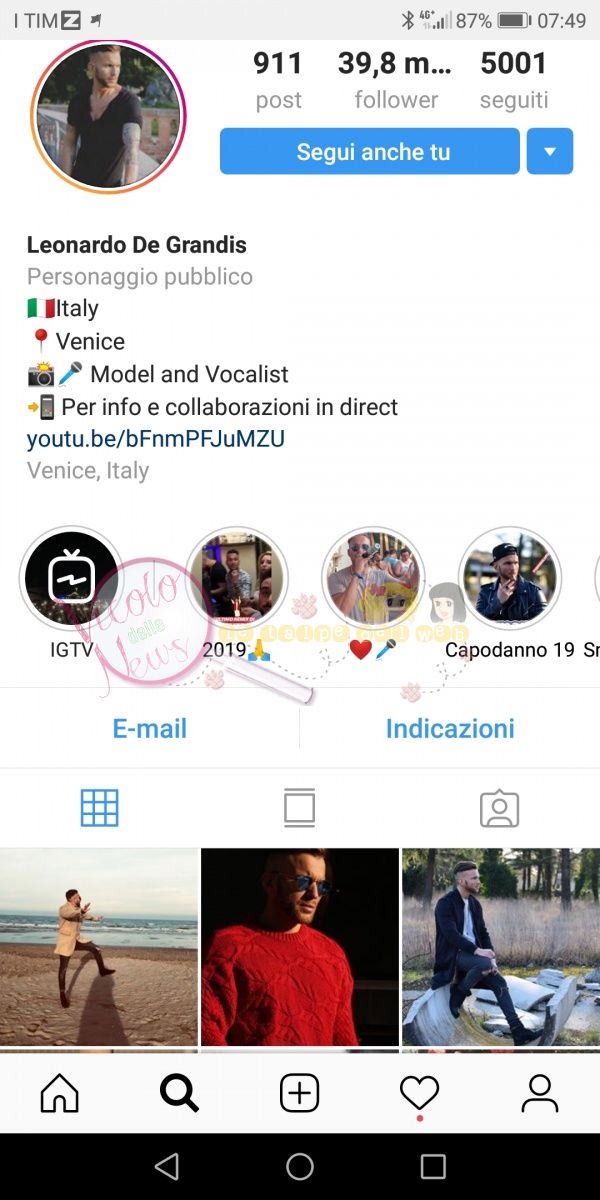Go to your own profile

click(539, 1094)
